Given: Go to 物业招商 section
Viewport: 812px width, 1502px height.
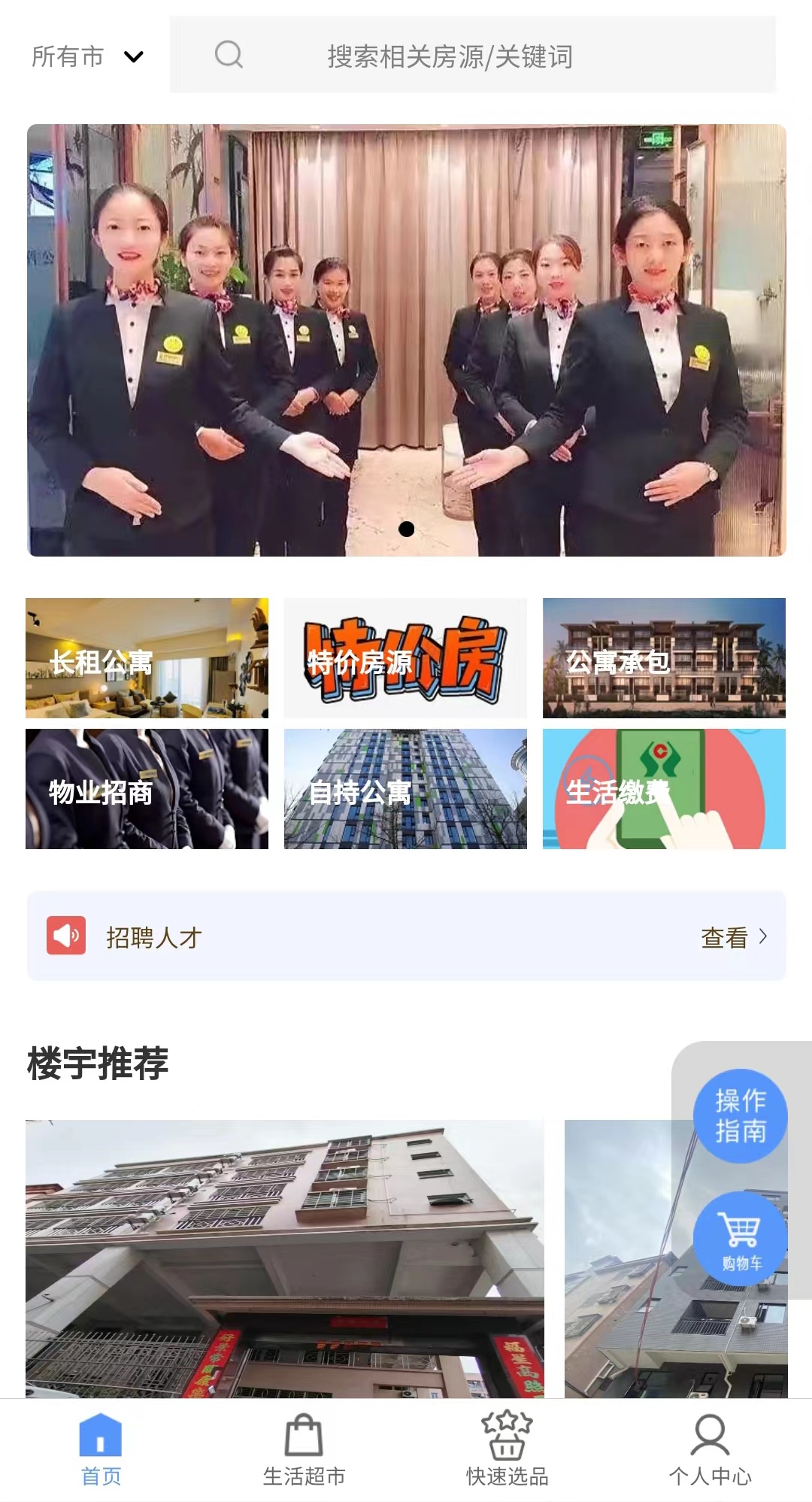Looking at the screenshot, I should pos(147,789).
